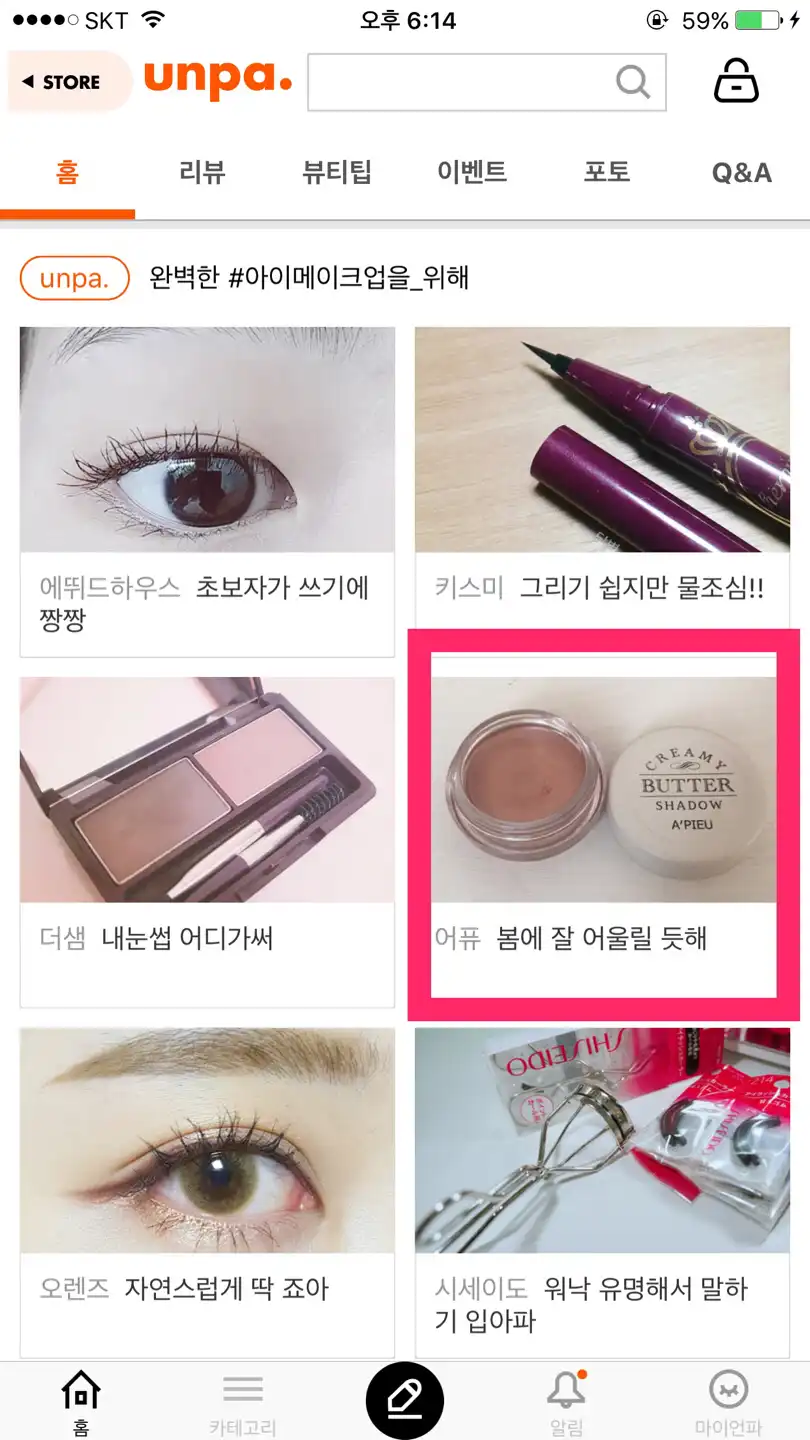
Task: Go to the Q&A tab
Action: tap(741, 173)
